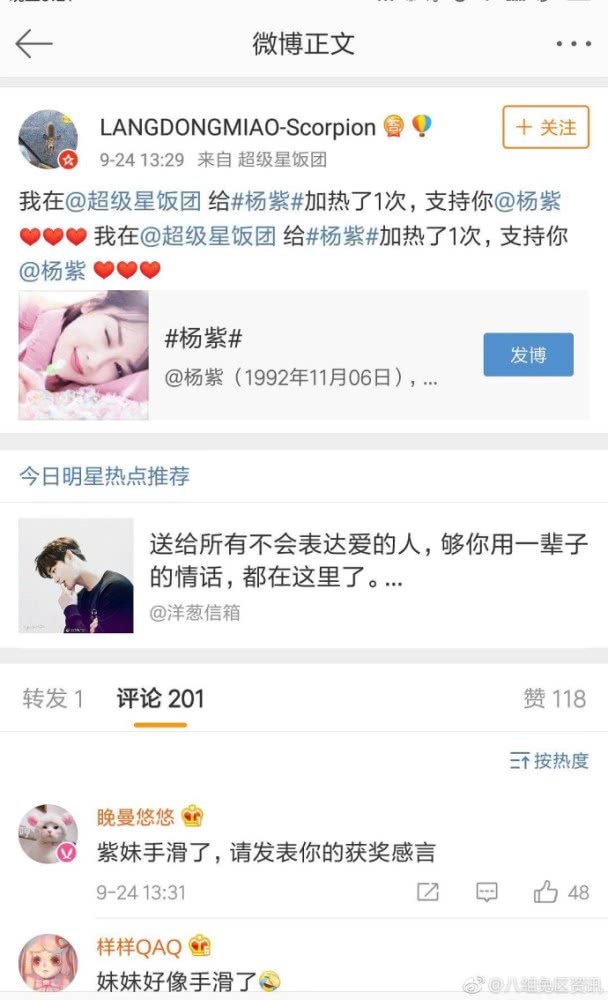Switch to the 评论 201 tab
608x1000 pixels.
[160, 698]
